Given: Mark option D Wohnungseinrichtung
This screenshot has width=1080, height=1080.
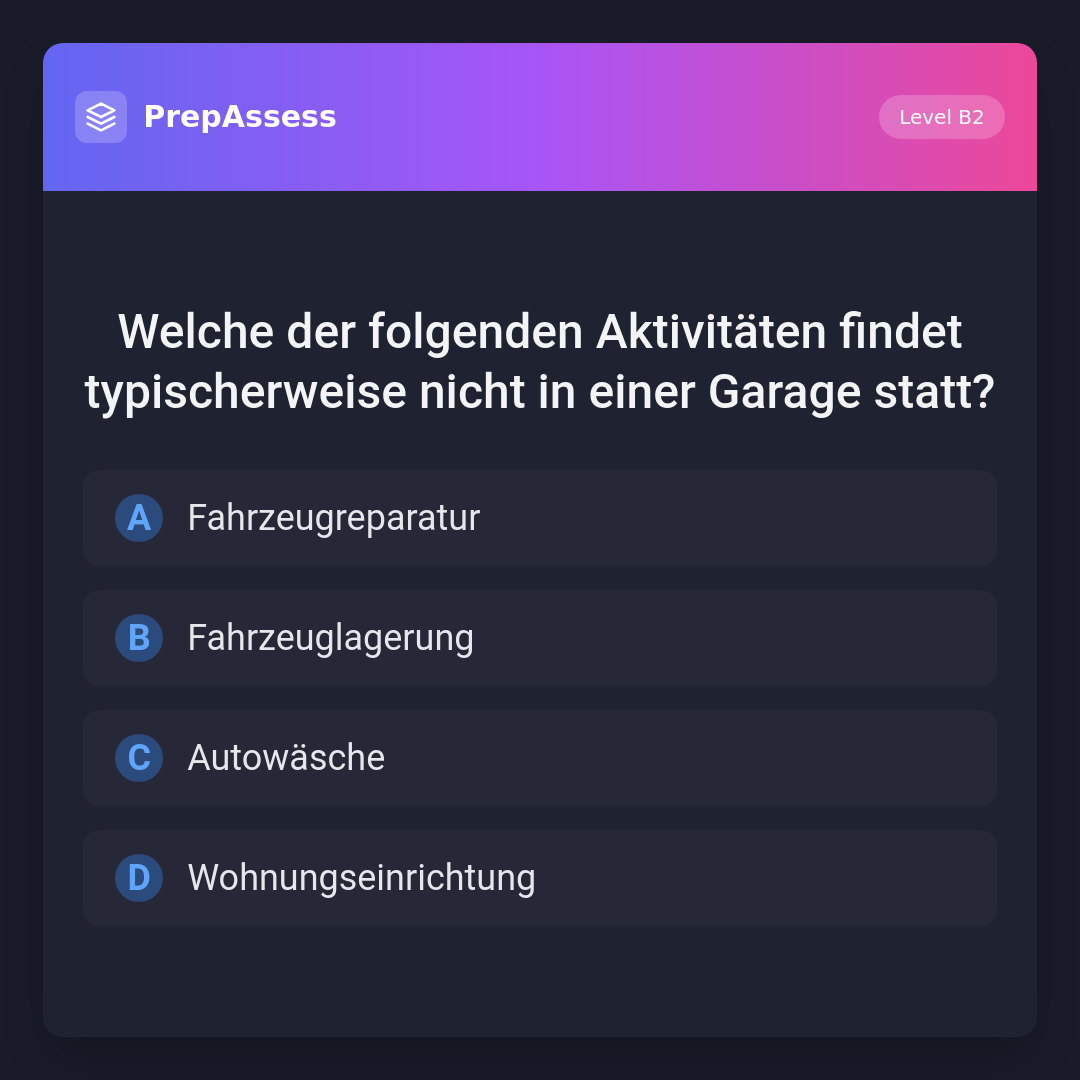Looking at the screenshot, I should click(540, 878).
